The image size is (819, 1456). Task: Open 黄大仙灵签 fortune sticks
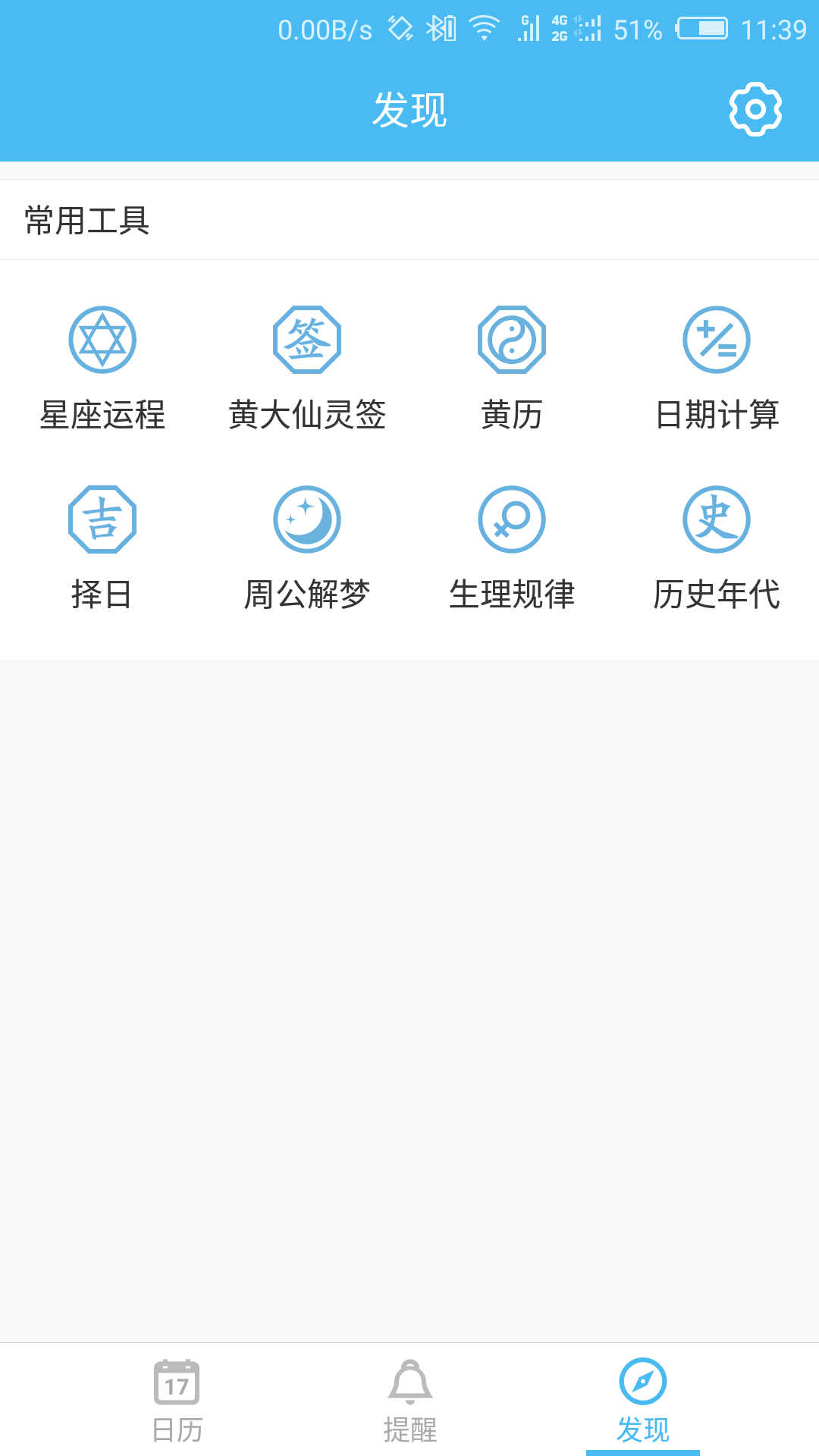tap(307, 369)
